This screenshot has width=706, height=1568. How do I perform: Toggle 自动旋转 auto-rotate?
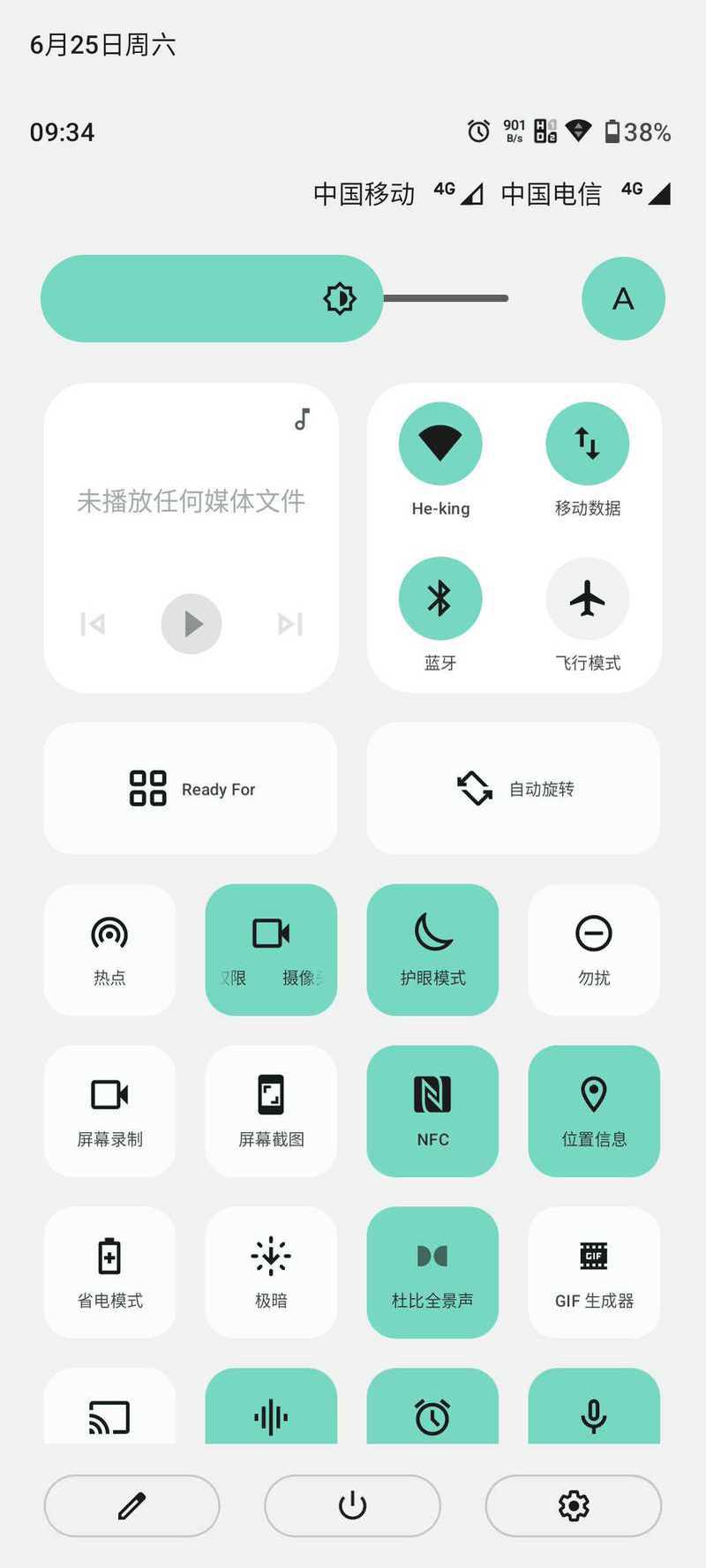click(514, 788)
